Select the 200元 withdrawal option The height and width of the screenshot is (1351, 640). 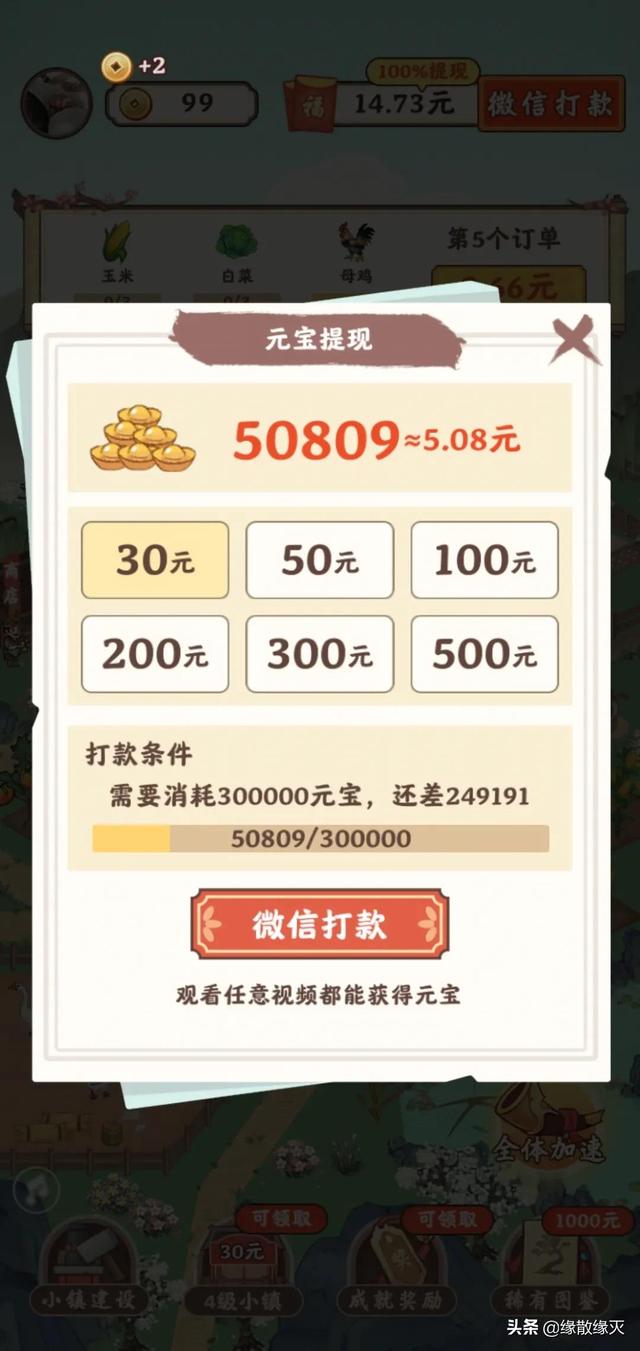pos(155,655)
